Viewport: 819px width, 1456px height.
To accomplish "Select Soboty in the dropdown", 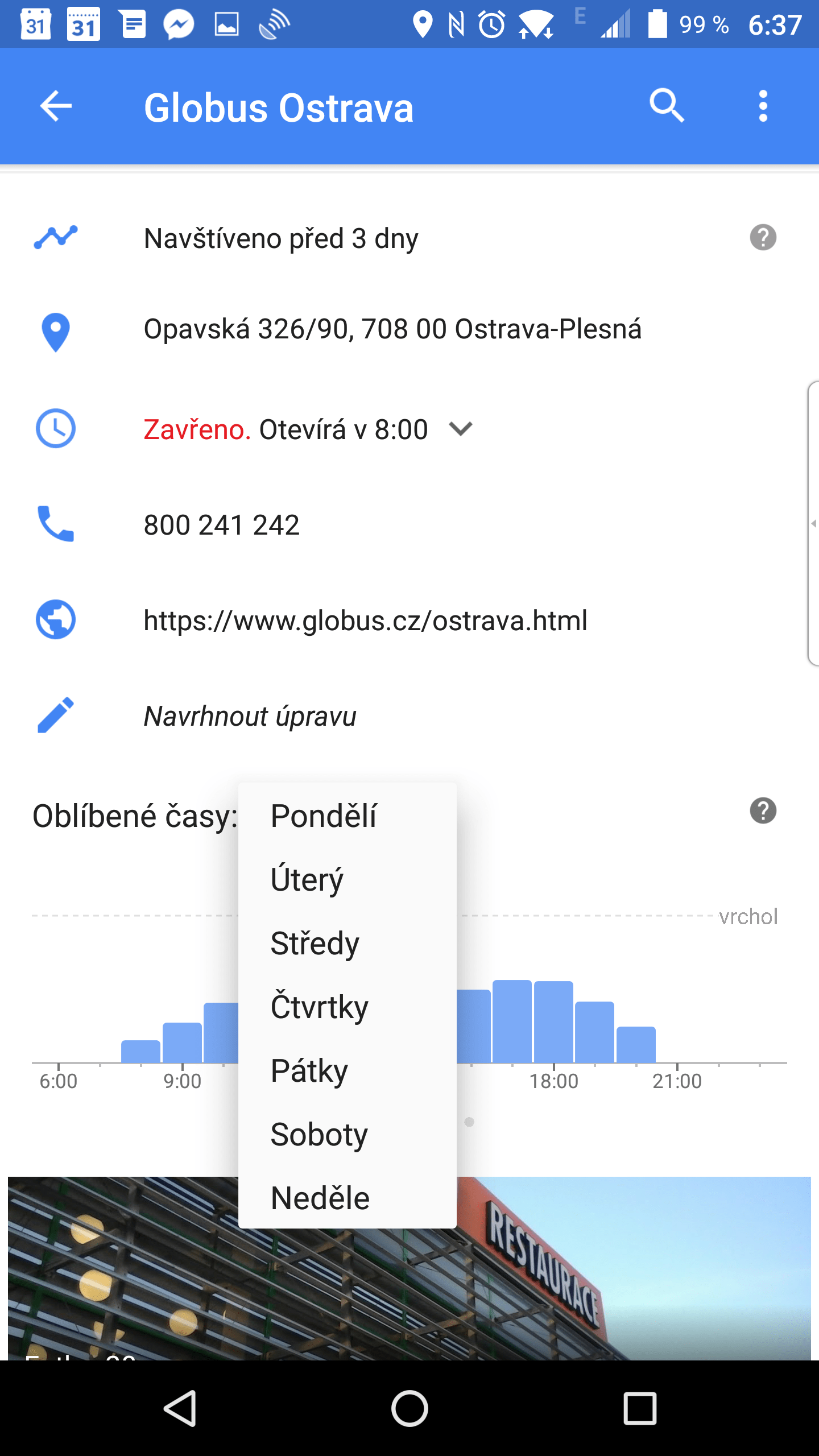I will (x=348, y=1134).
